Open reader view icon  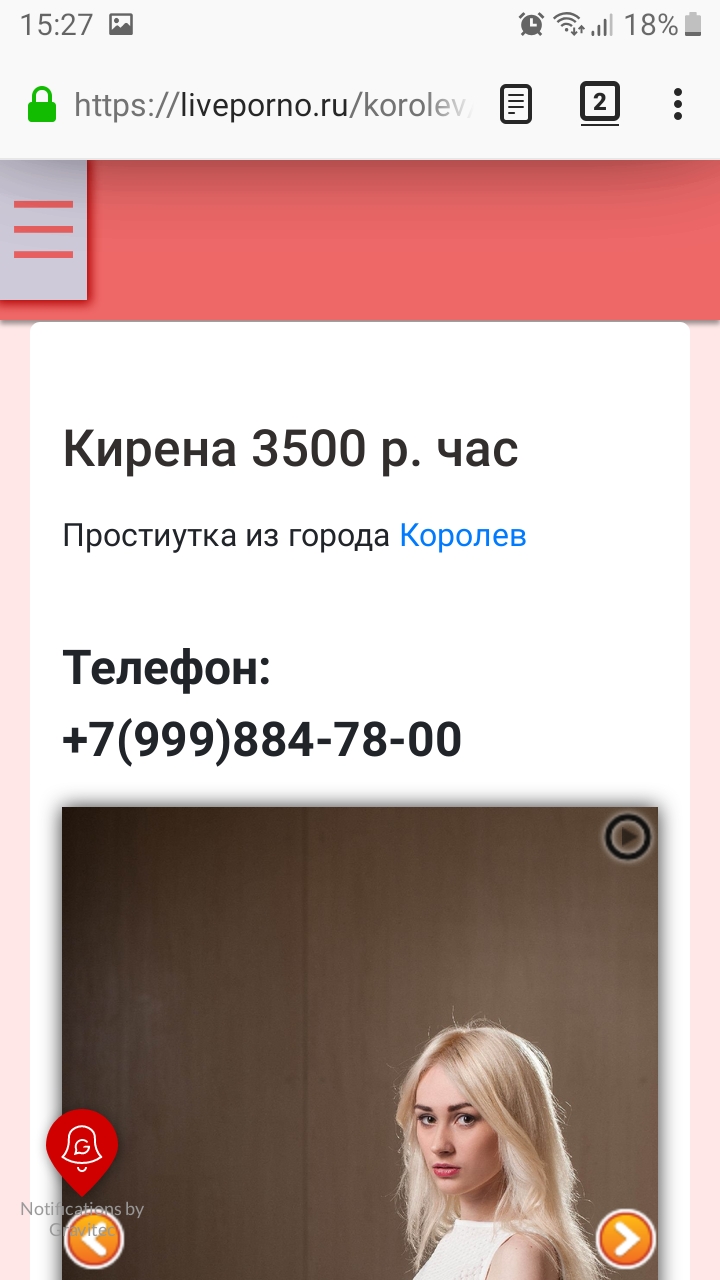pos(516,104)
